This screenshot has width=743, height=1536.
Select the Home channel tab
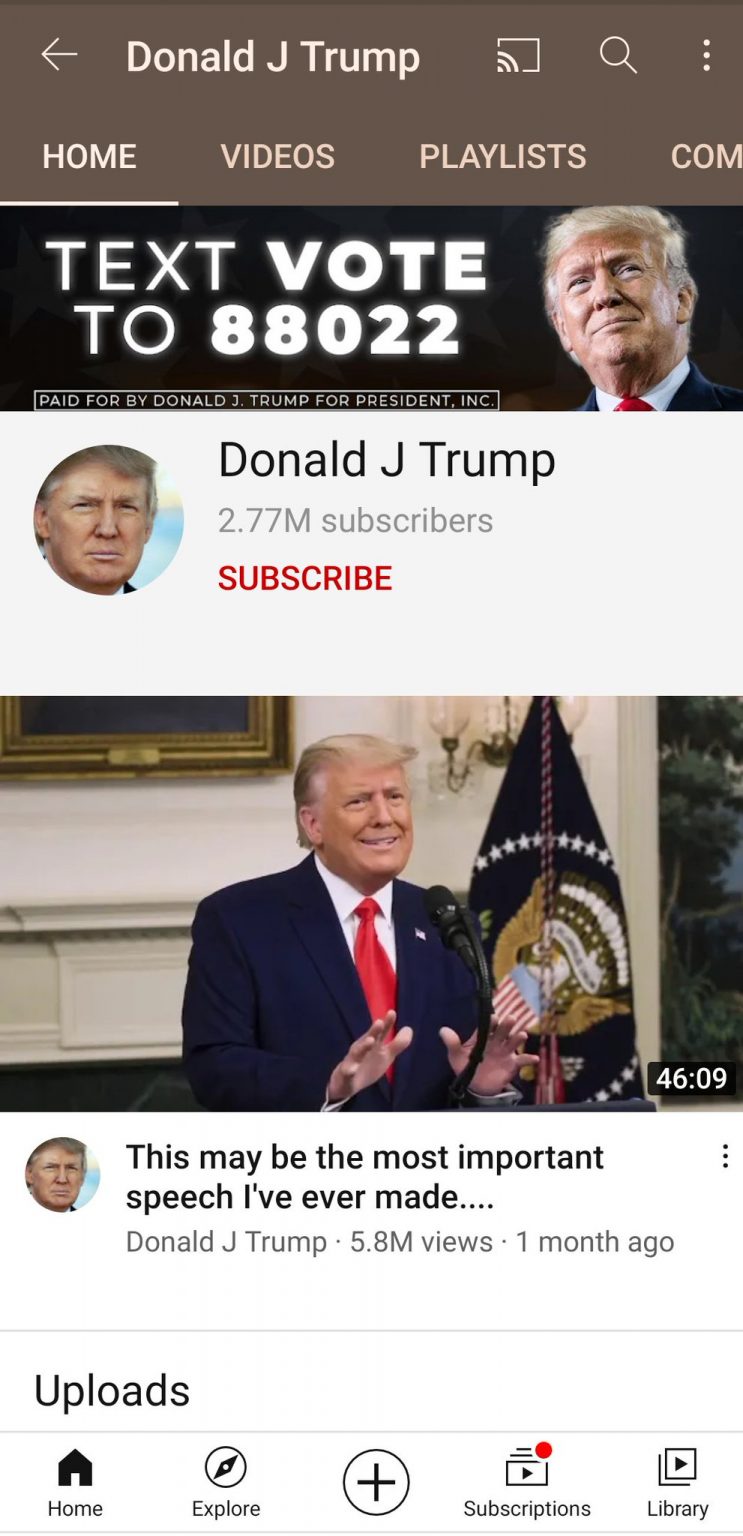pyautogui.click(x=89, y=156)
